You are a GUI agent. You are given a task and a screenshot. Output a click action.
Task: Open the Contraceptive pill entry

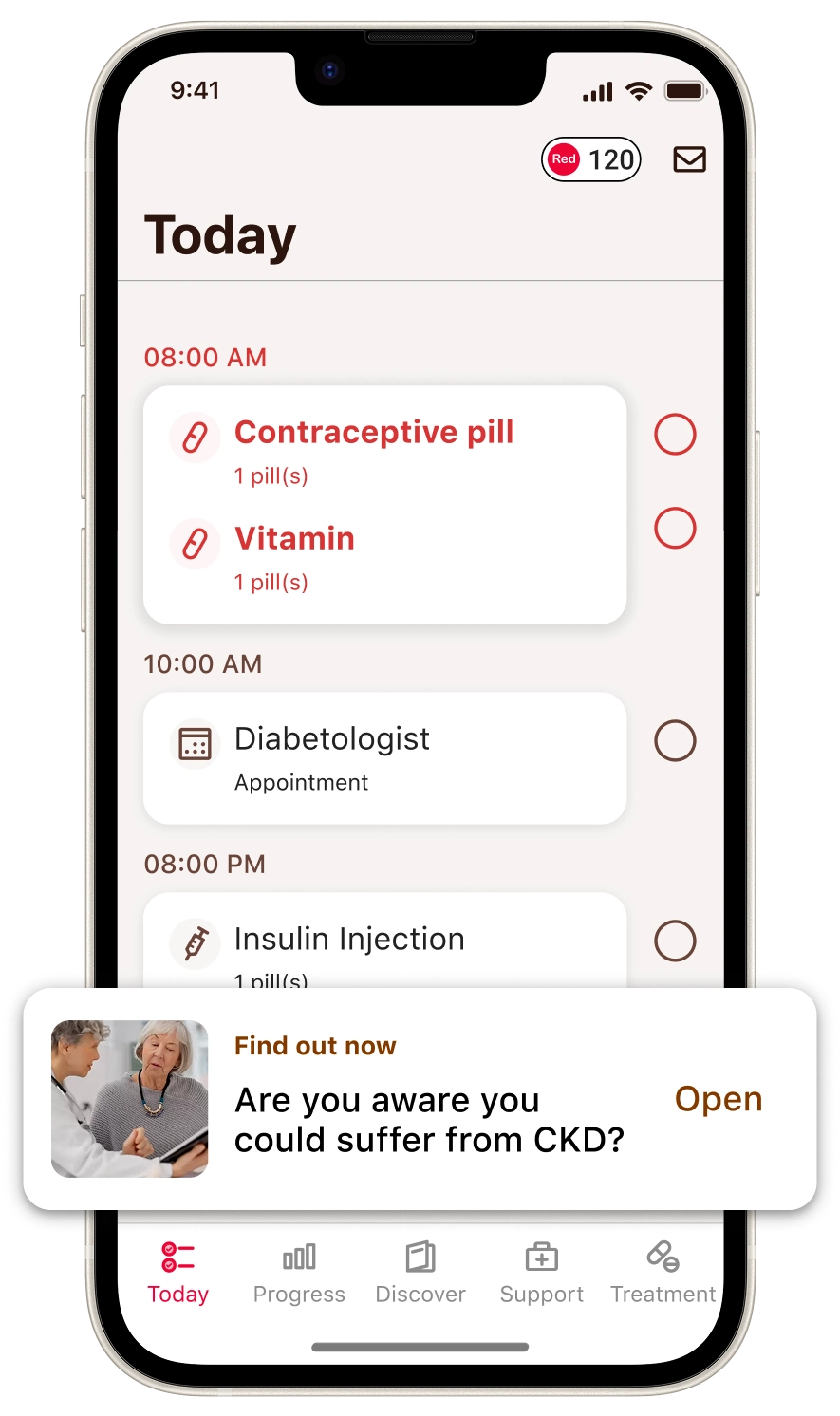click(384, 451)
